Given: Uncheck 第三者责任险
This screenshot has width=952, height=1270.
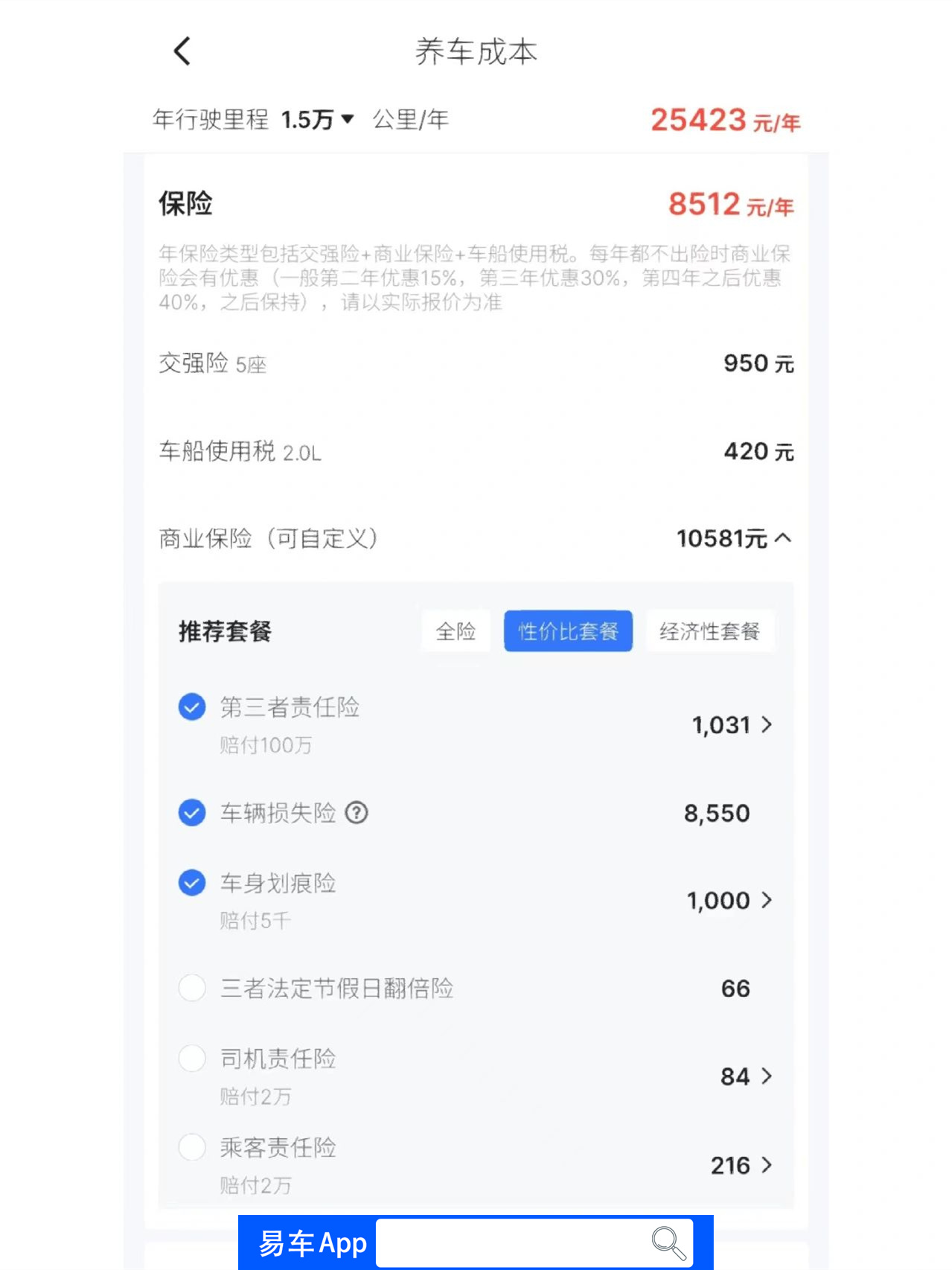Looking at the screenshot, I should pyautogui.click(x=191, y=707).
